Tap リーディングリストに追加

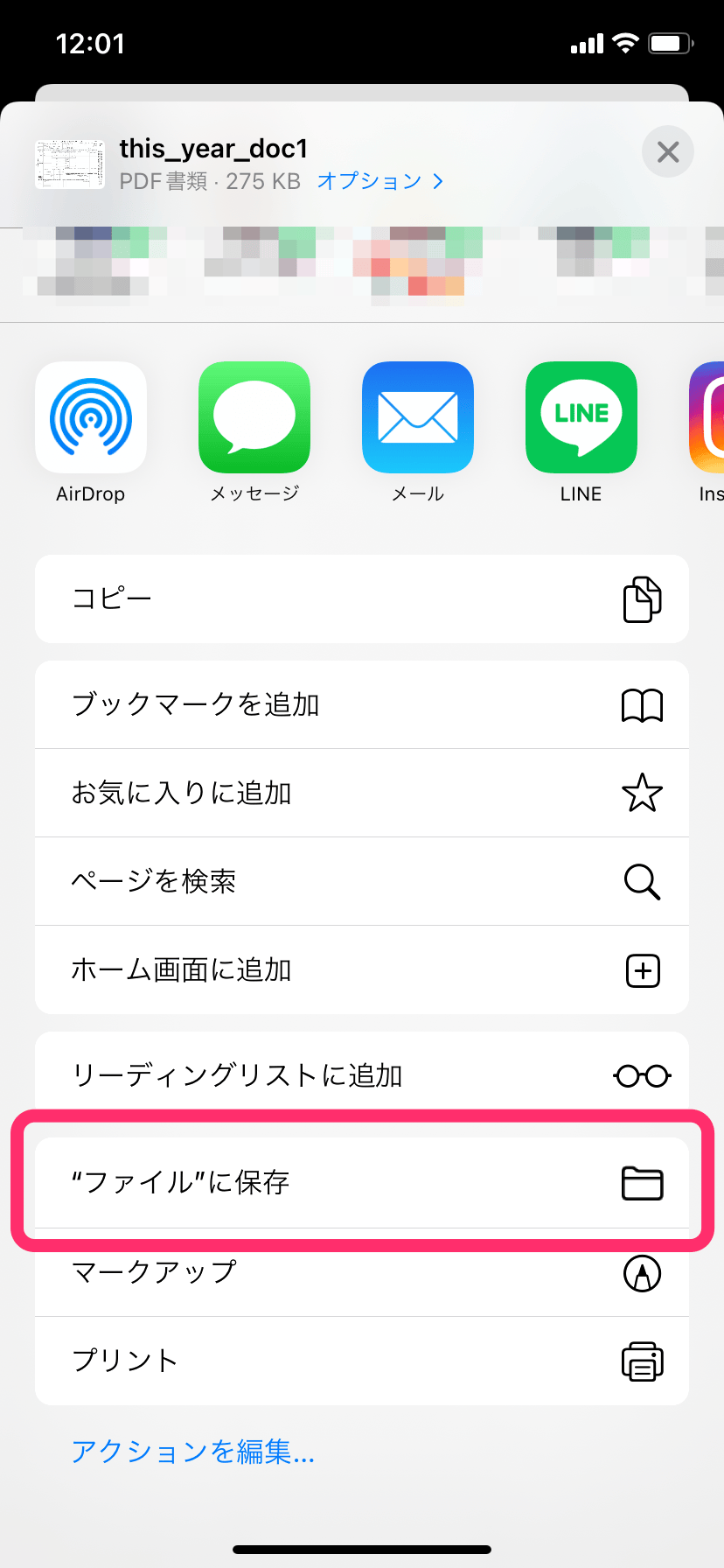[362, 1075]
